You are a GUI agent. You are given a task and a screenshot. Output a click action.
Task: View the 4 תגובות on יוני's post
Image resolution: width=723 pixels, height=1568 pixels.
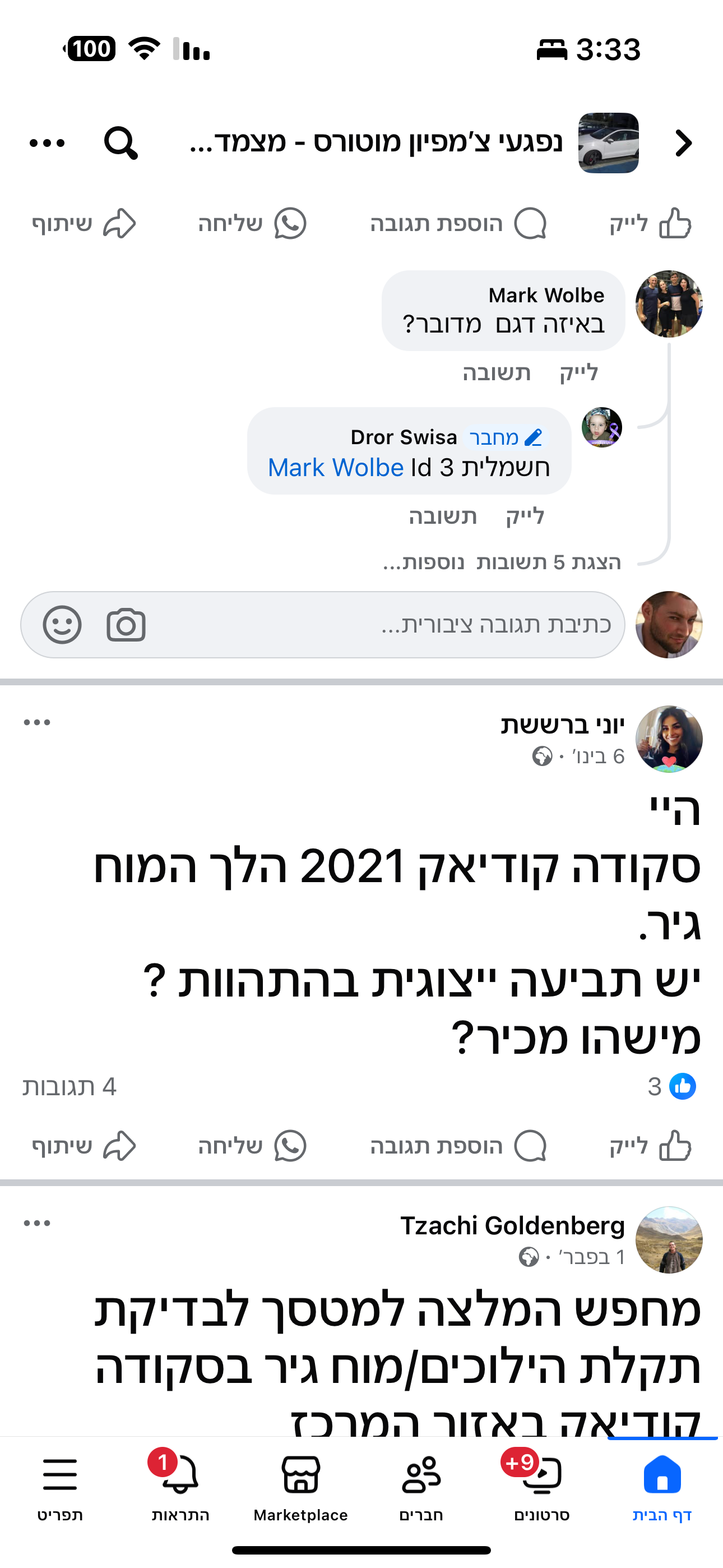tap(69, 1086)
